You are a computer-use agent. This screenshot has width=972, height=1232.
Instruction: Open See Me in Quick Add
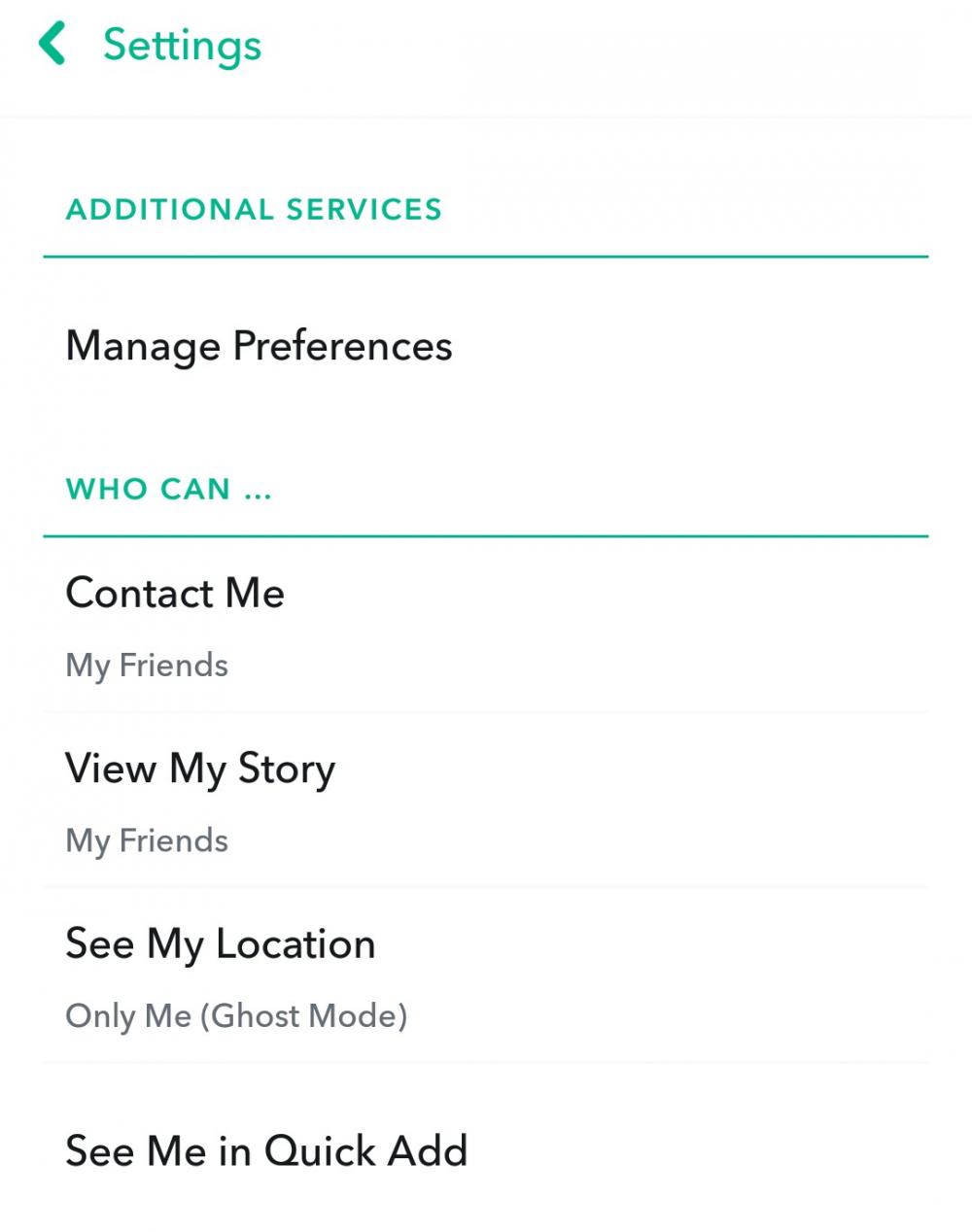click(x=266, y=1151)
